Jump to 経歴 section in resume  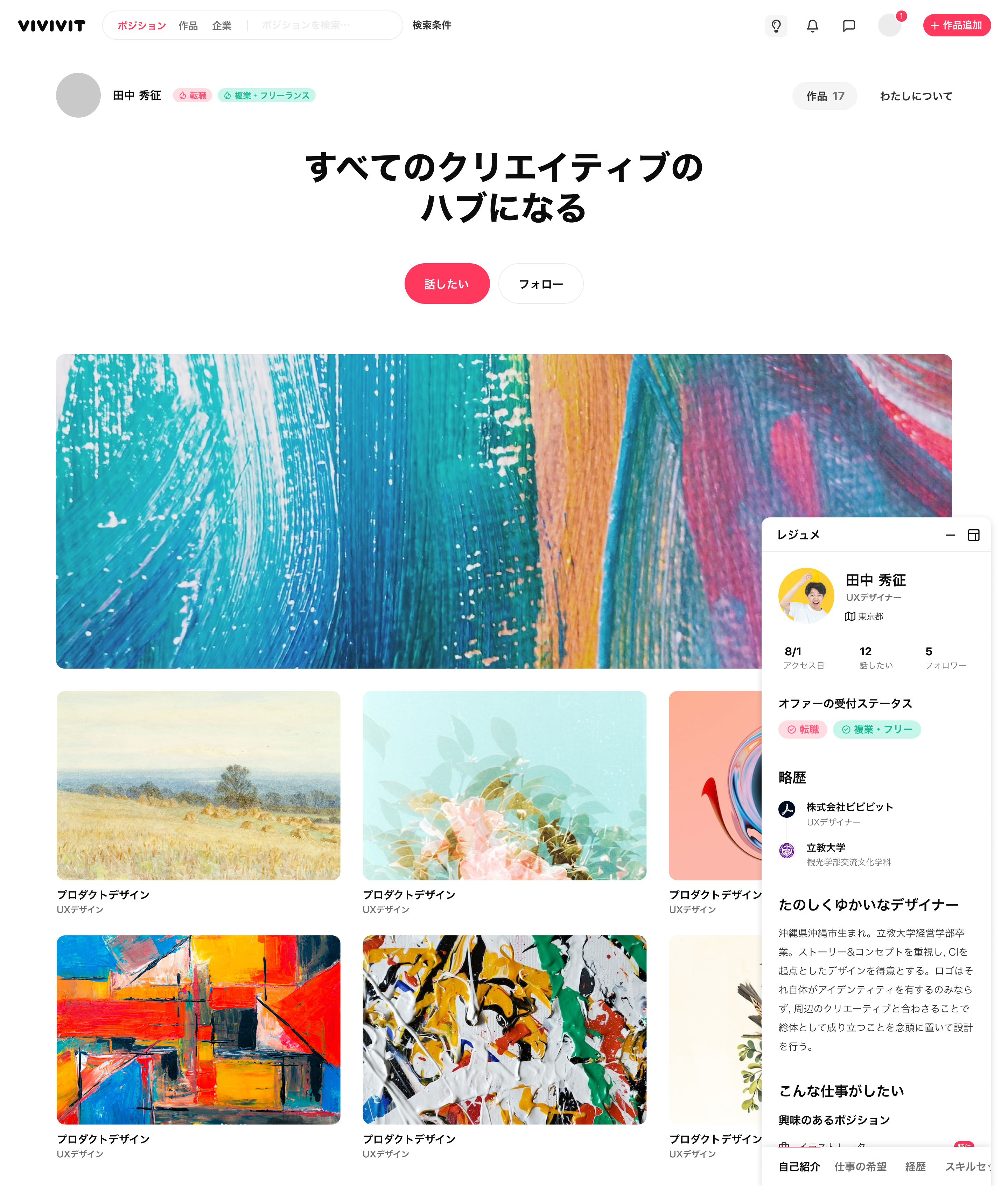pos(915,1166)
